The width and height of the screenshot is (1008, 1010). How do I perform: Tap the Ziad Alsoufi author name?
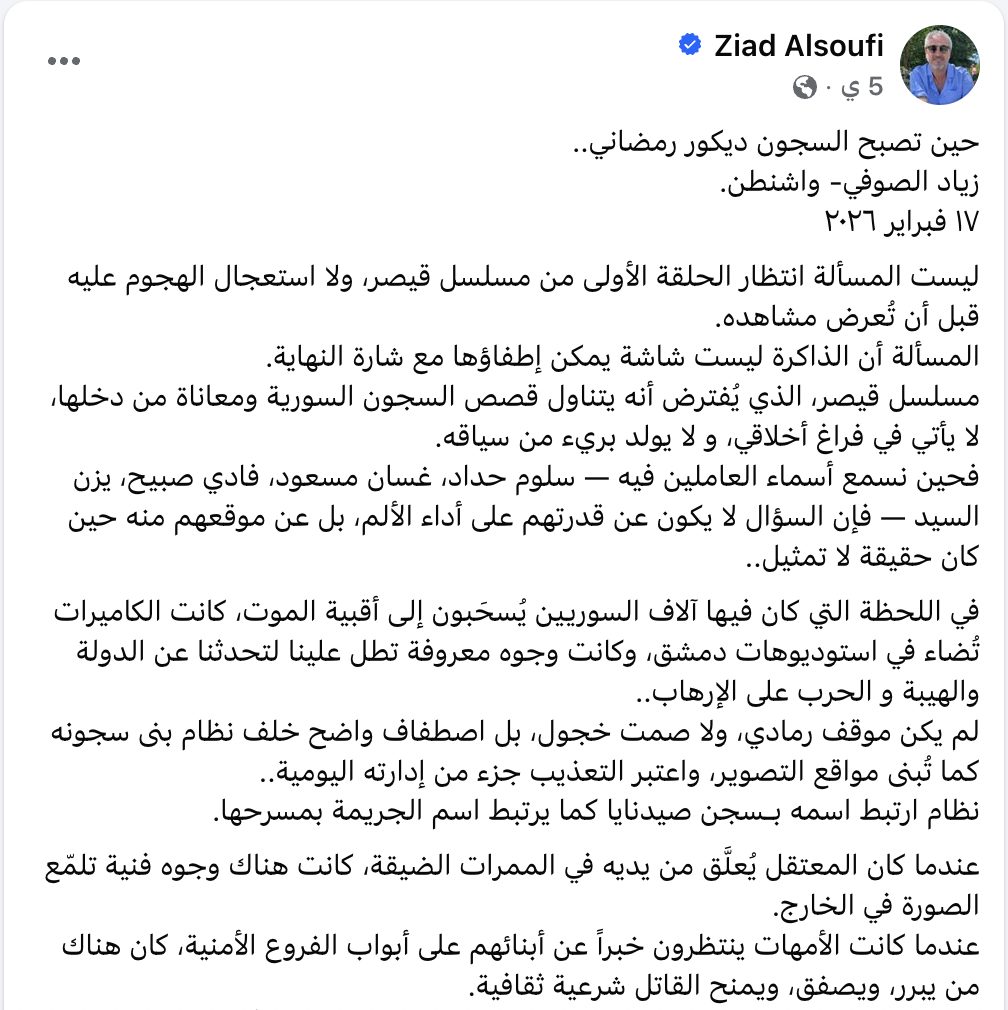point(799,46)
